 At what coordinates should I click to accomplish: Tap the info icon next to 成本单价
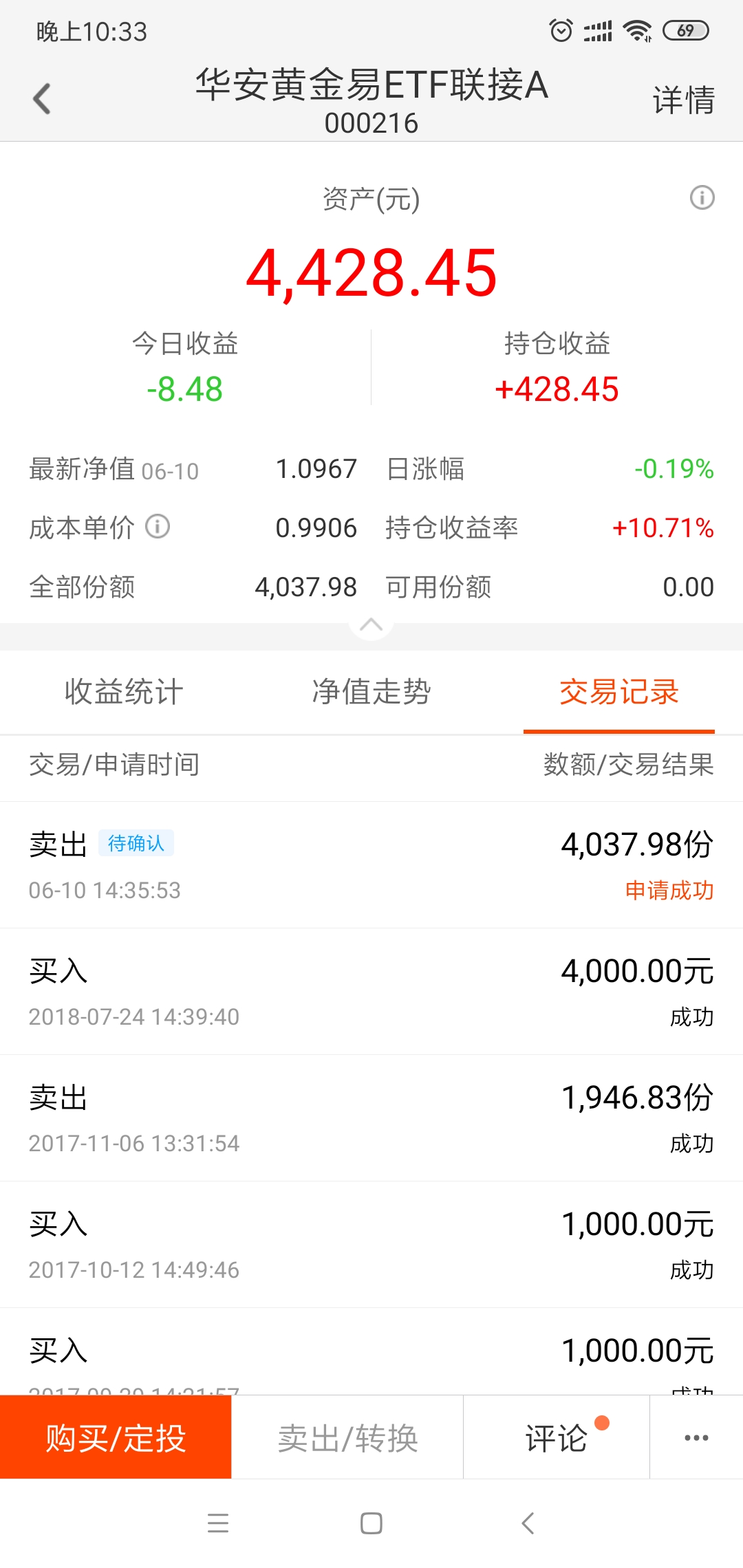tap(158, 527)
